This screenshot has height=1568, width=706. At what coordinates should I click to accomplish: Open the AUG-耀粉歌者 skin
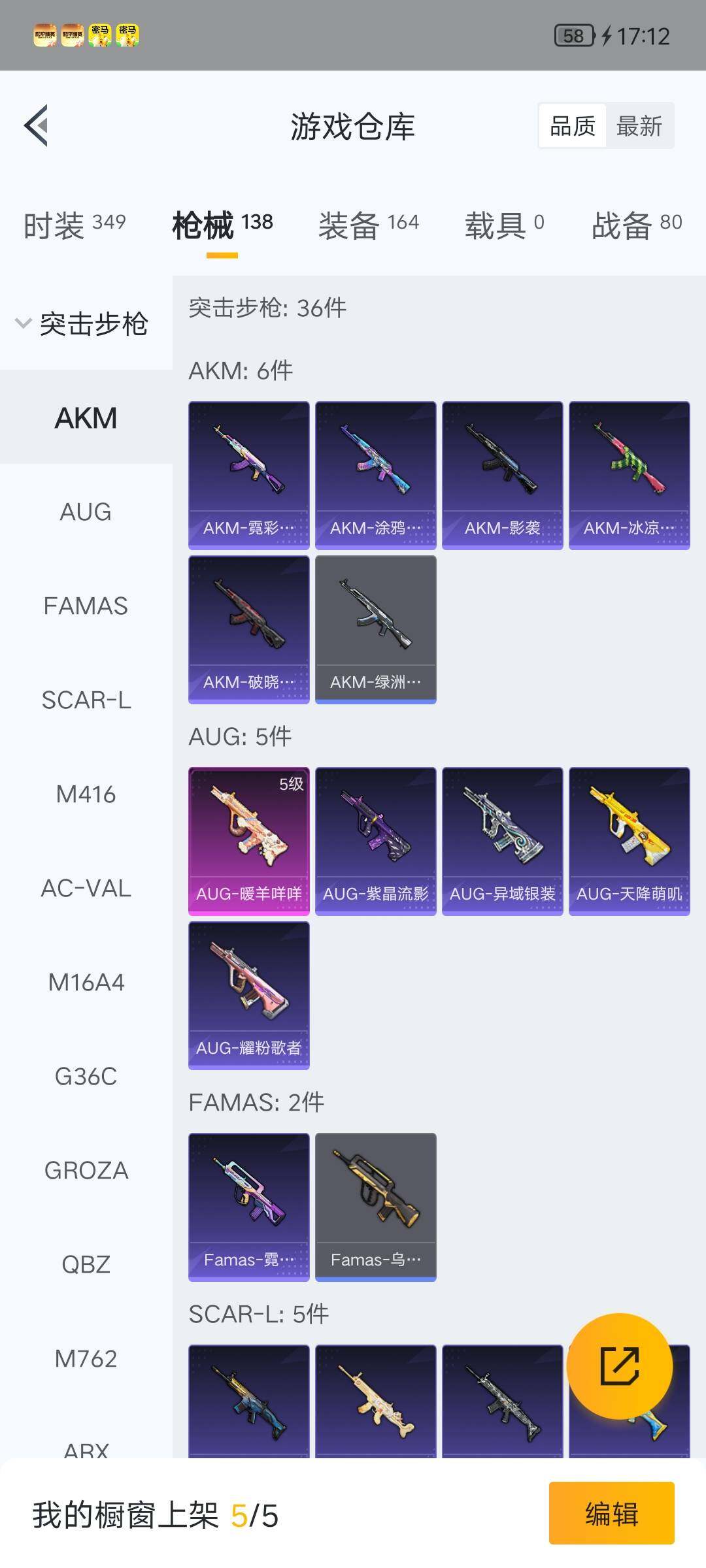tap(248, 995)
